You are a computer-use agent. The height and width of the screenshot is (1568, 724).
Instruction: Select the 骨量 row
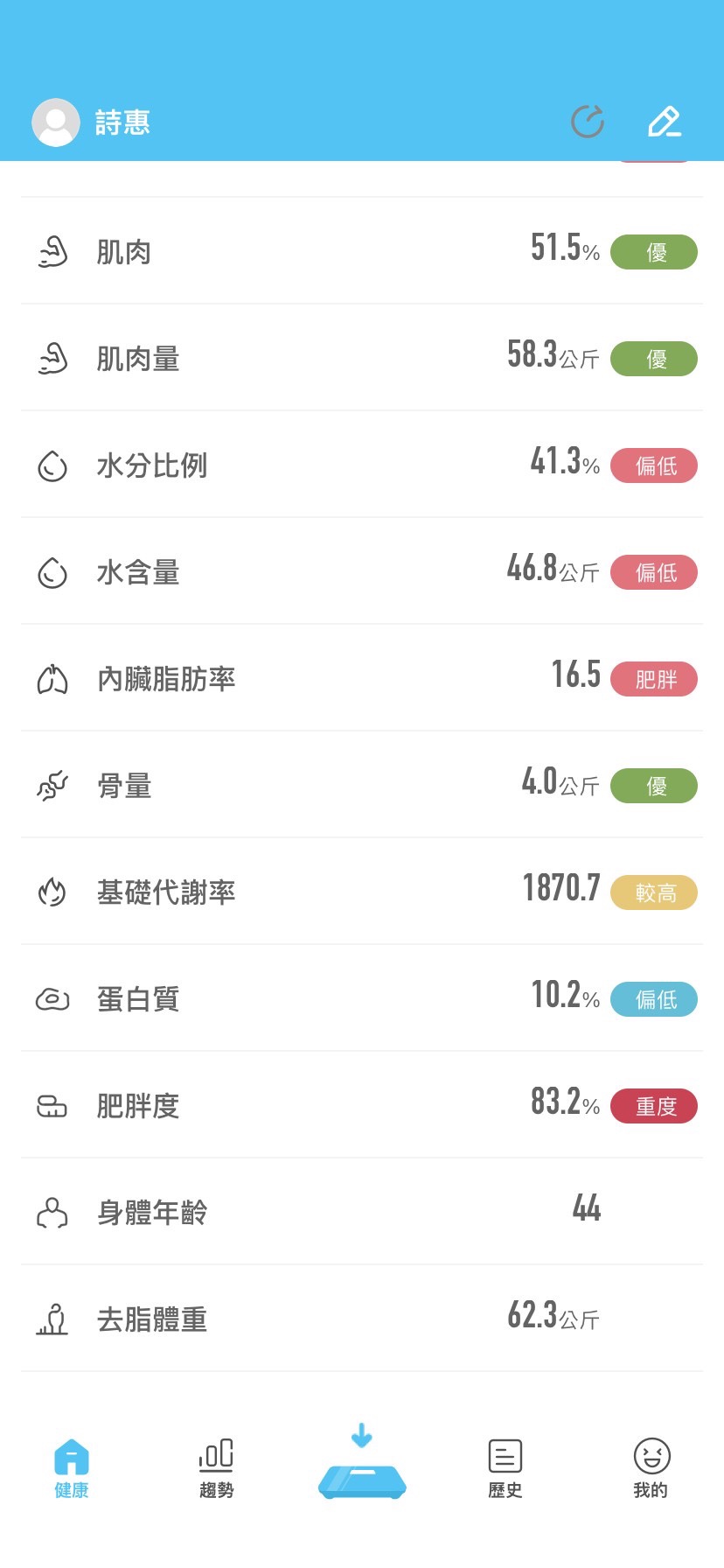click(362, 786)
